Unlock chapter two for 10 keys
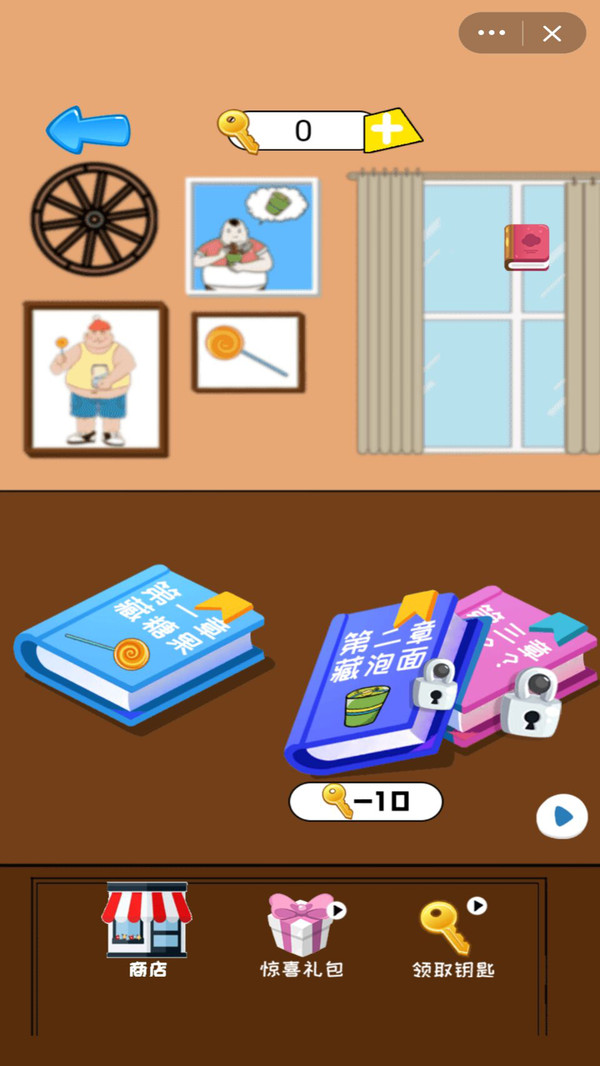600x1066 pixels. pos(365,802)
